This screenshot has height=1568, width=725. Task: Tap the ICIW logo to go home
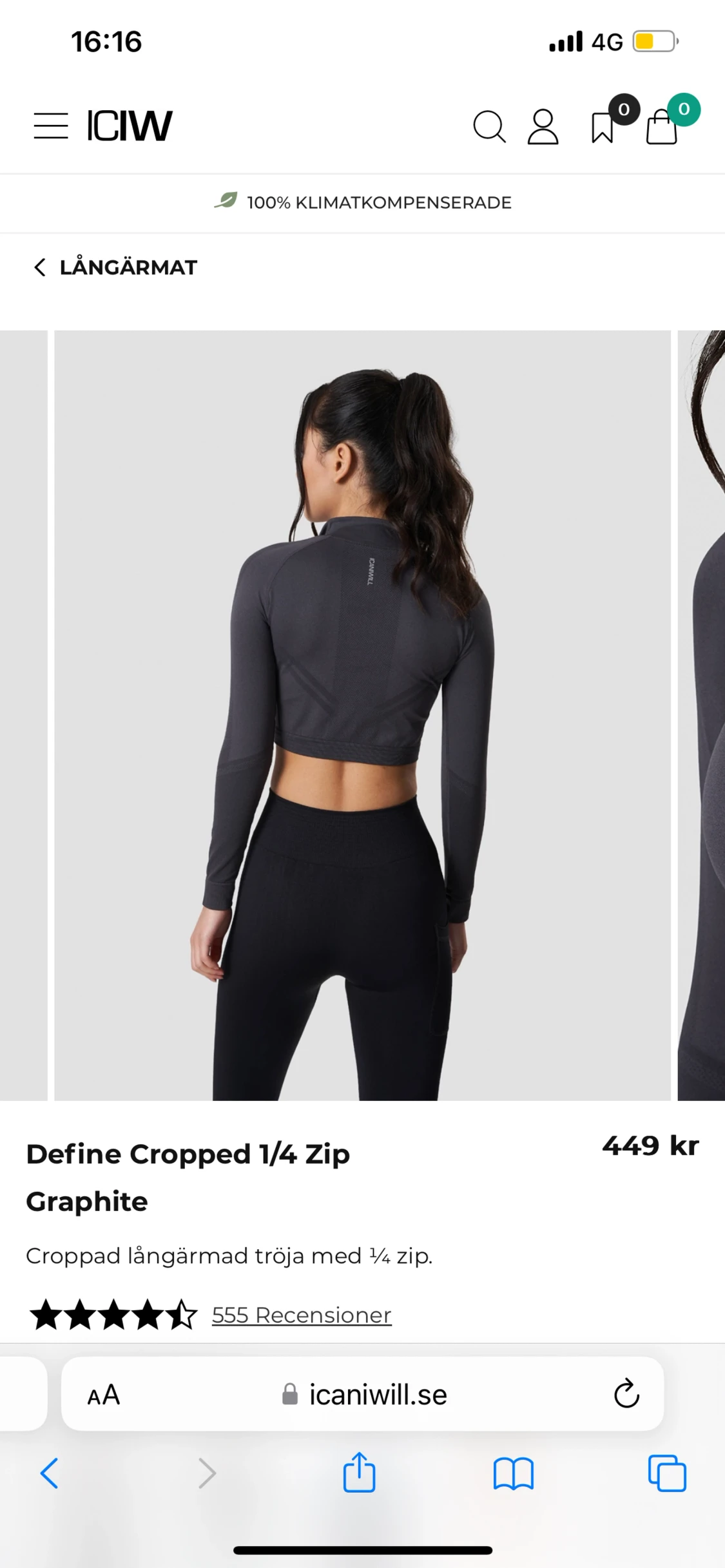(x=130, y=126)
